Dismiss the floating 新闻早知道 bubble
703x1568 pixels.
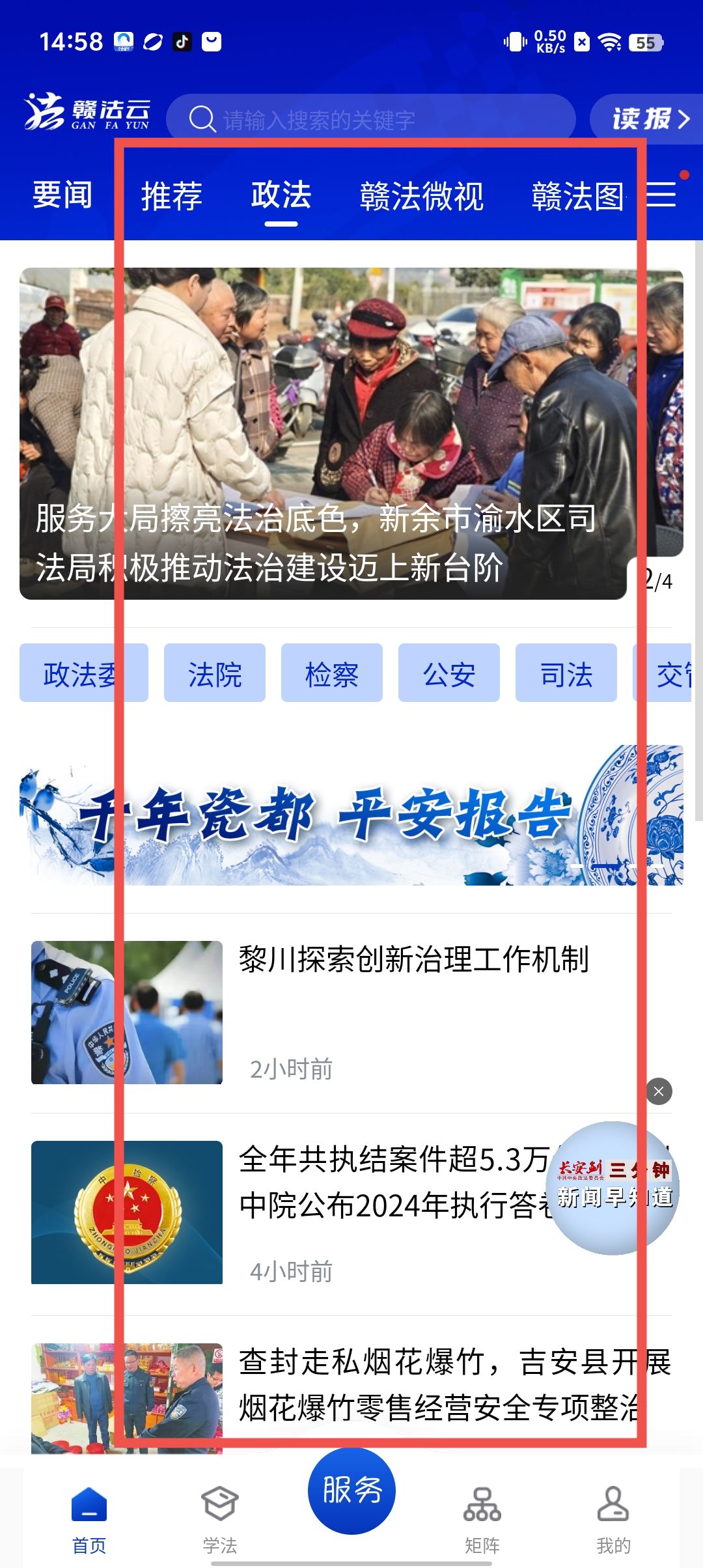(659, 1091)
